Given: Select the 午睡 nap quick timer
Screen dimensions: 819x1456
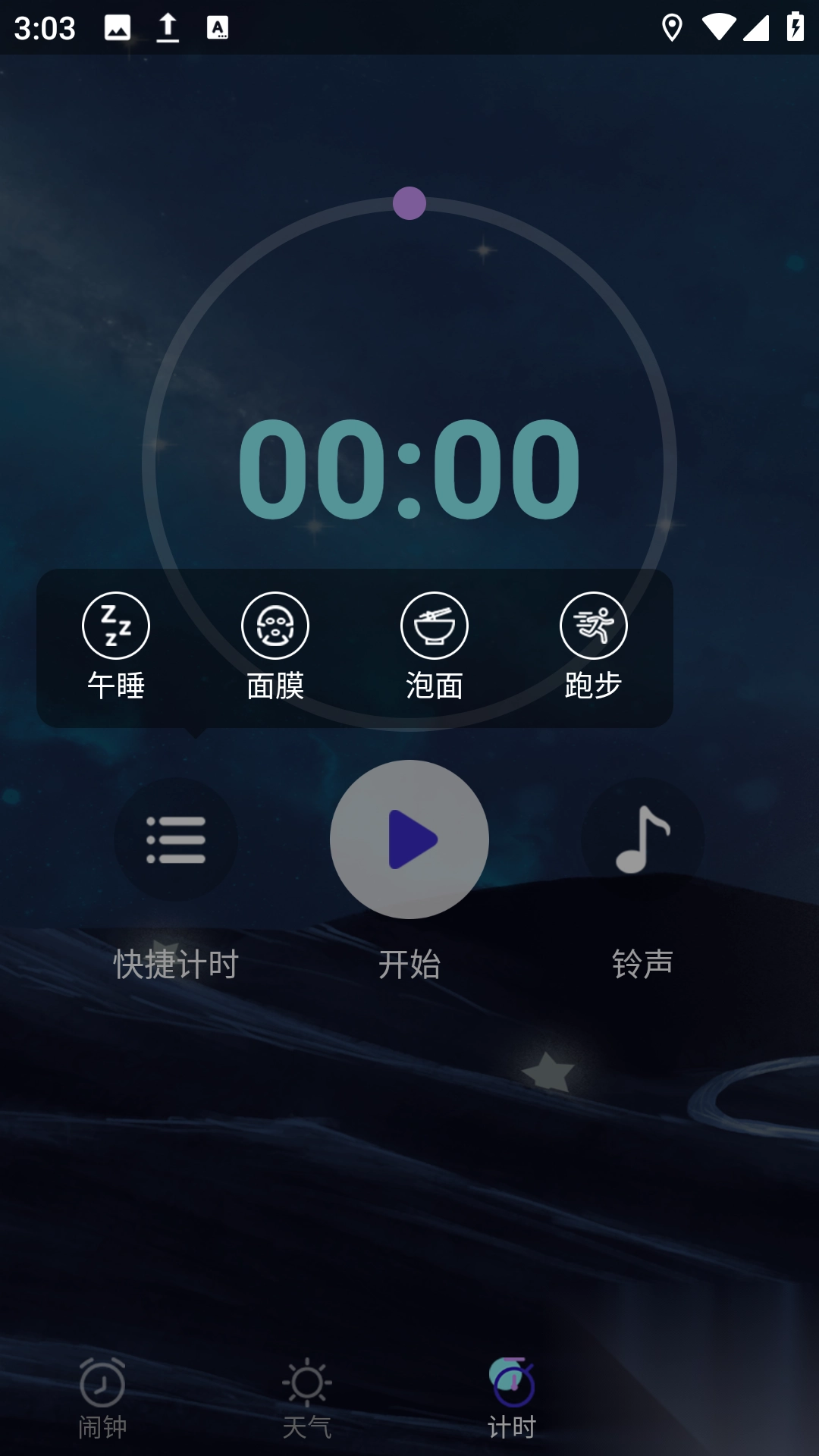Looking at the screenshot, I should pyautogui.click(x=116, y=645).
